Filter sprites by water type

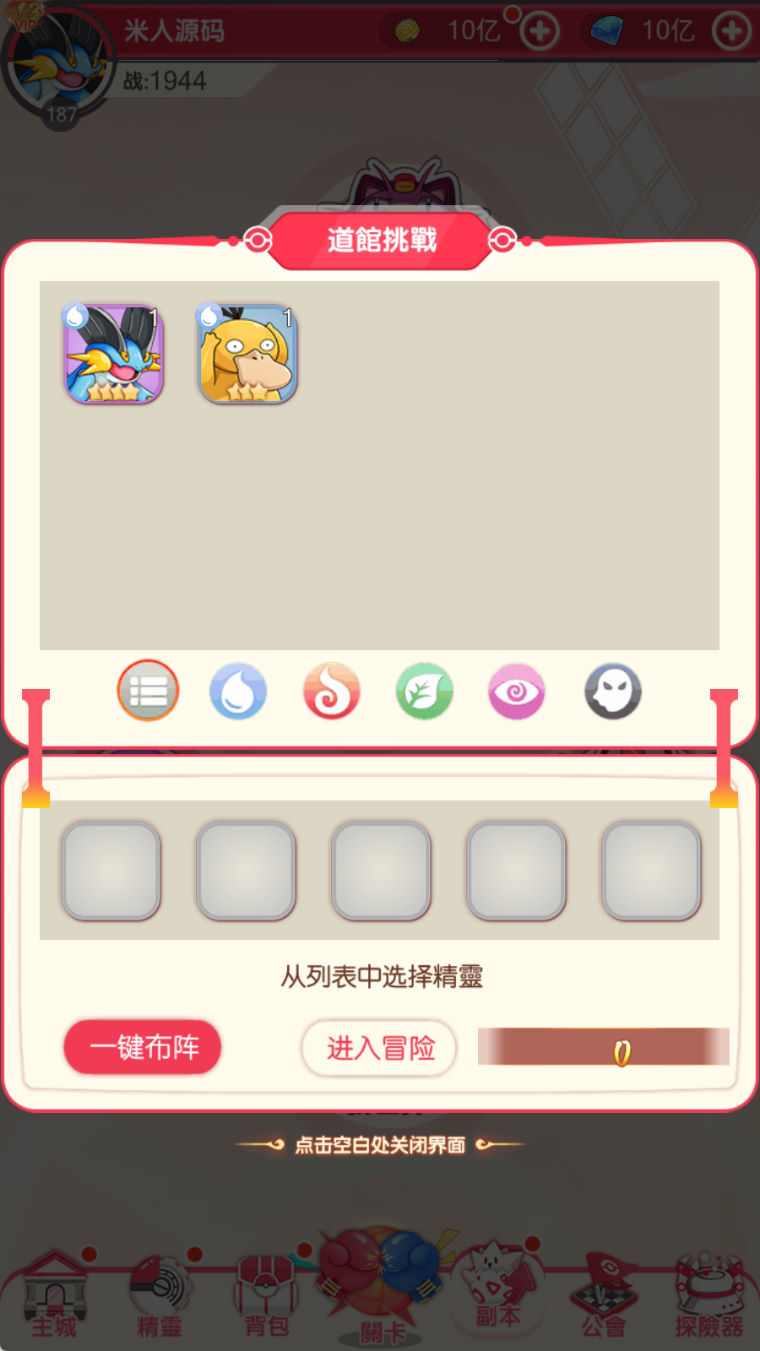238,691
